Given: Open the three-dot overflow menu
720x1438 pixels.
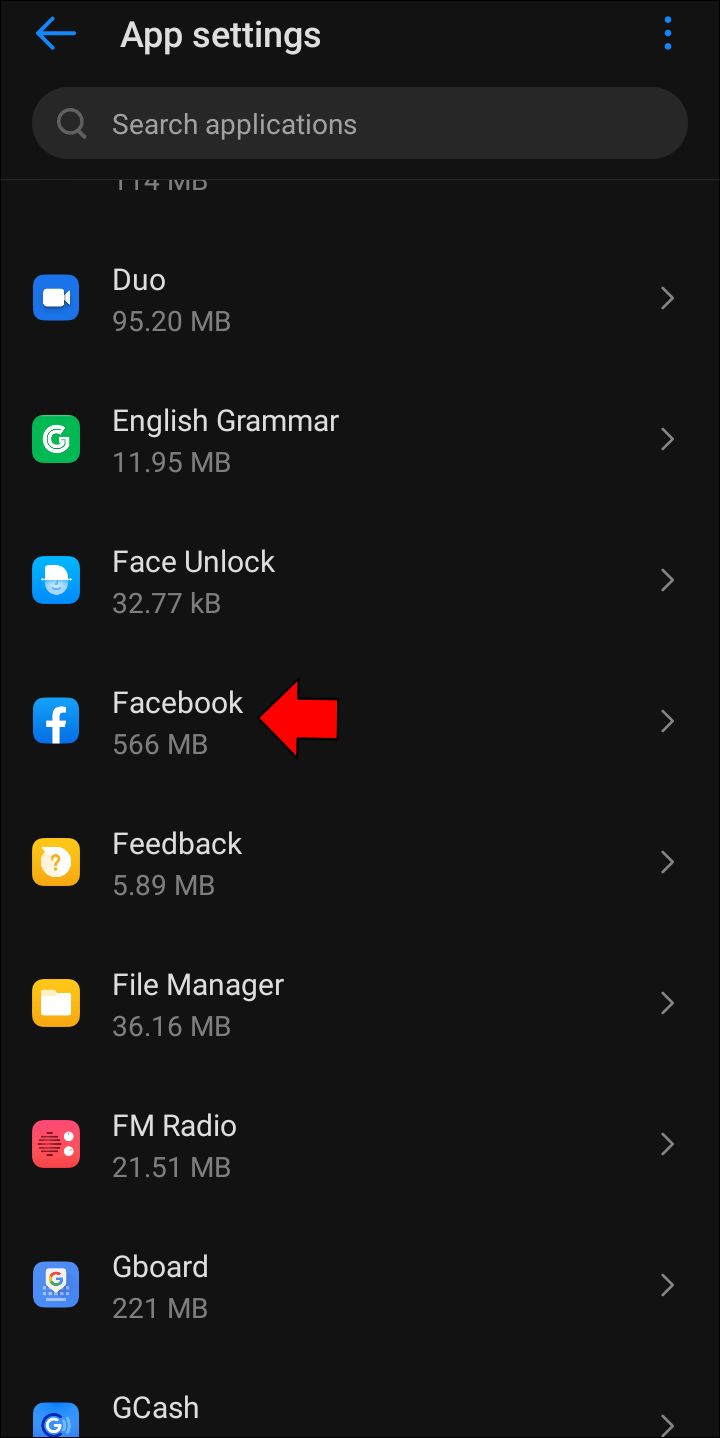Looking at the screenshot, I should [667, 35].
